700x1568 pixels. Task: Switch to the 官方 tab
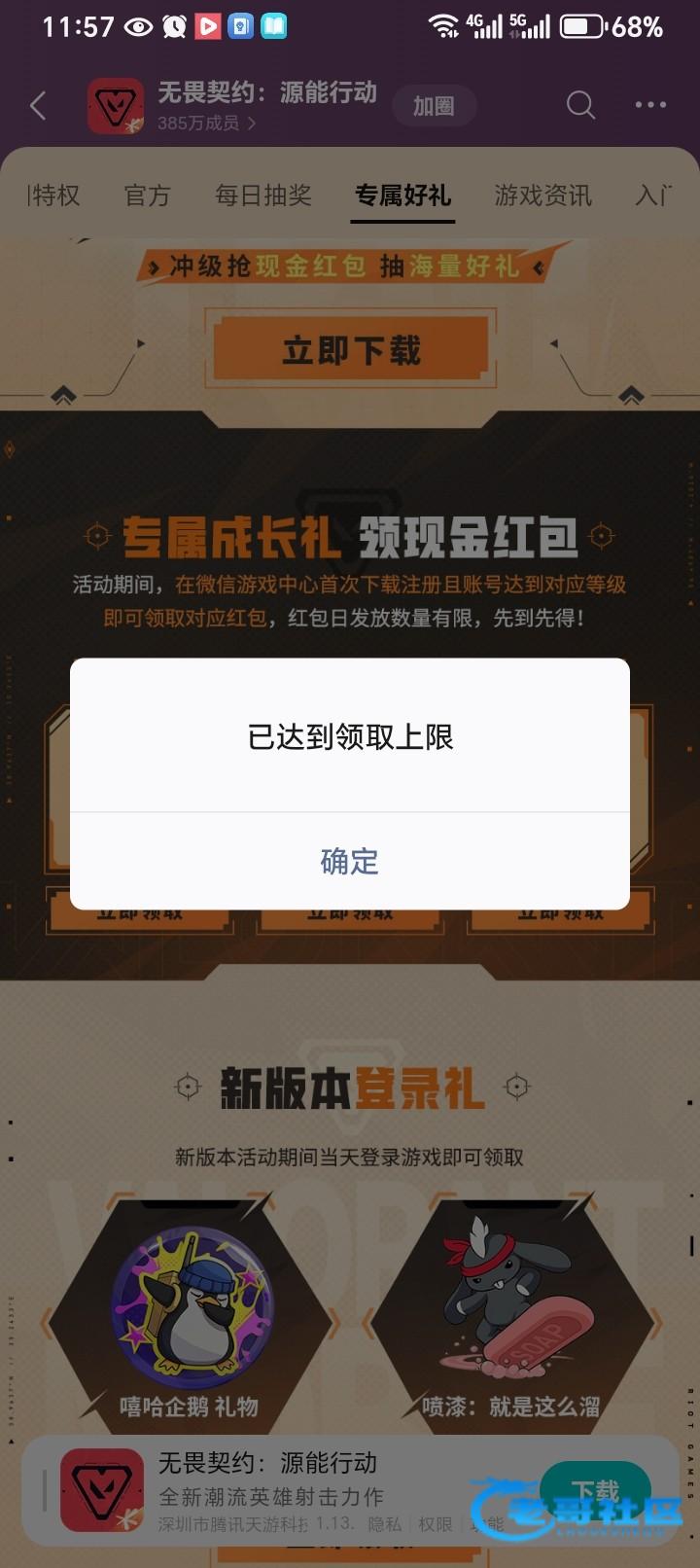pos(148,196)
